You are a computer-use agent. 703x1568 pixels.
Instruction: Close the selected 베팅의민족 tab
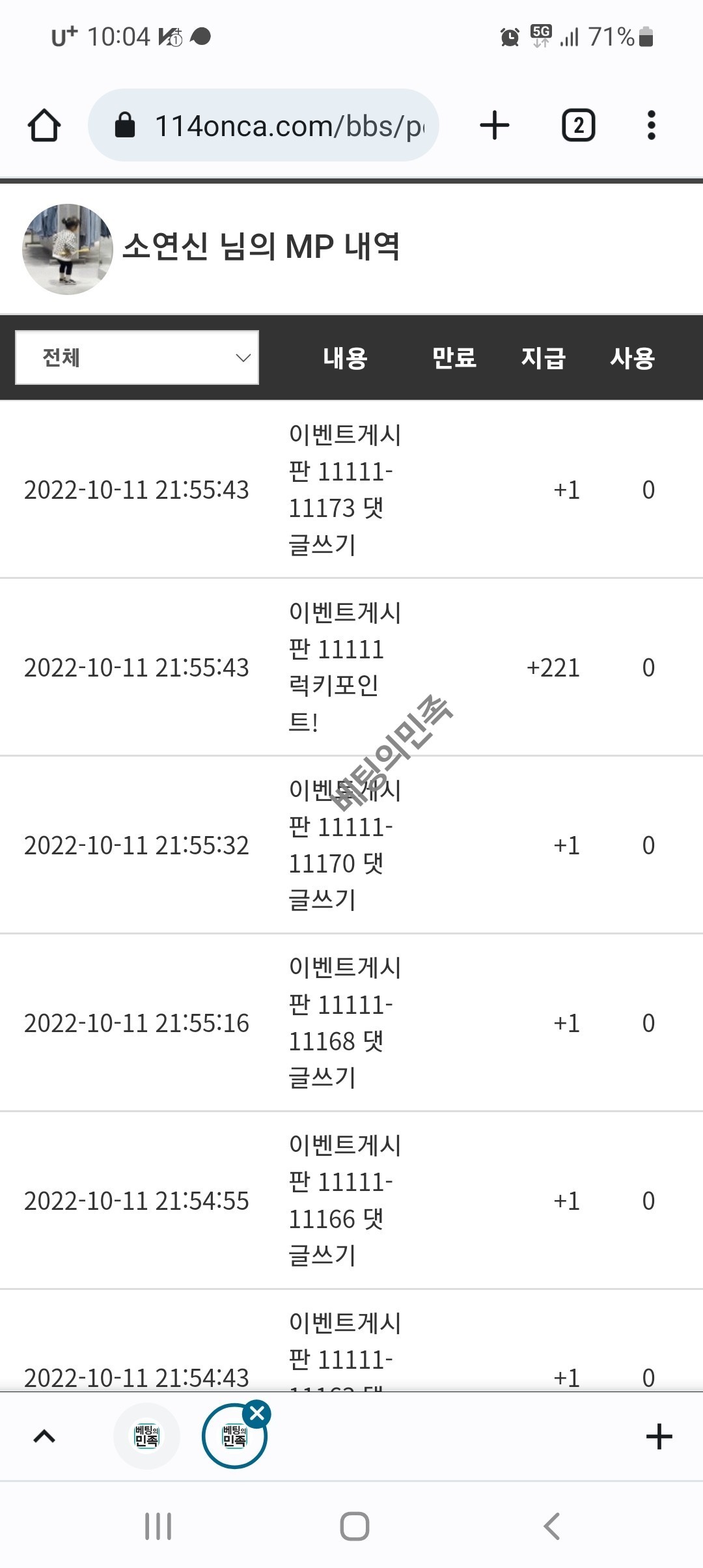click(x=257, y=1413)
